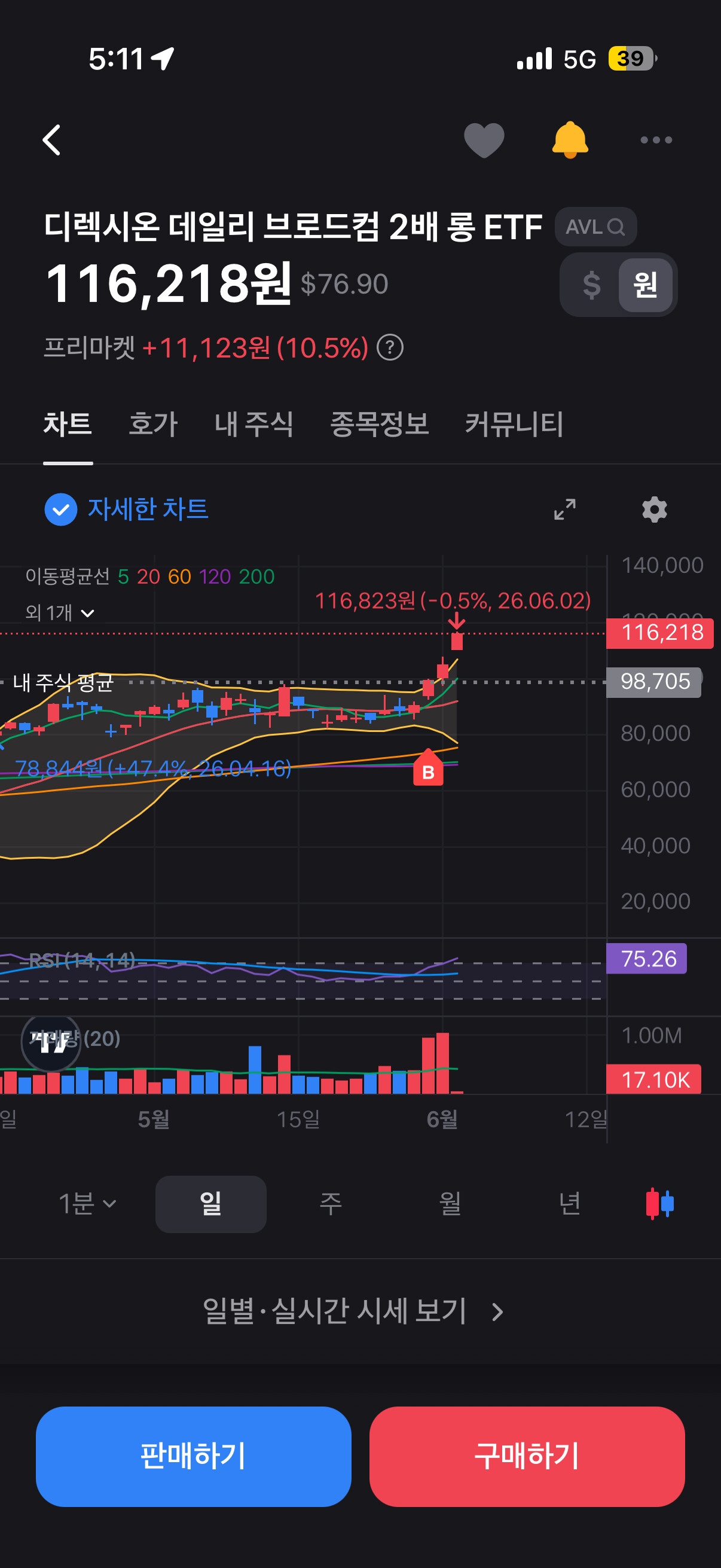Screen dimensions: 721x1568
Task: Open chart settings gear
Action: (654, 510)
